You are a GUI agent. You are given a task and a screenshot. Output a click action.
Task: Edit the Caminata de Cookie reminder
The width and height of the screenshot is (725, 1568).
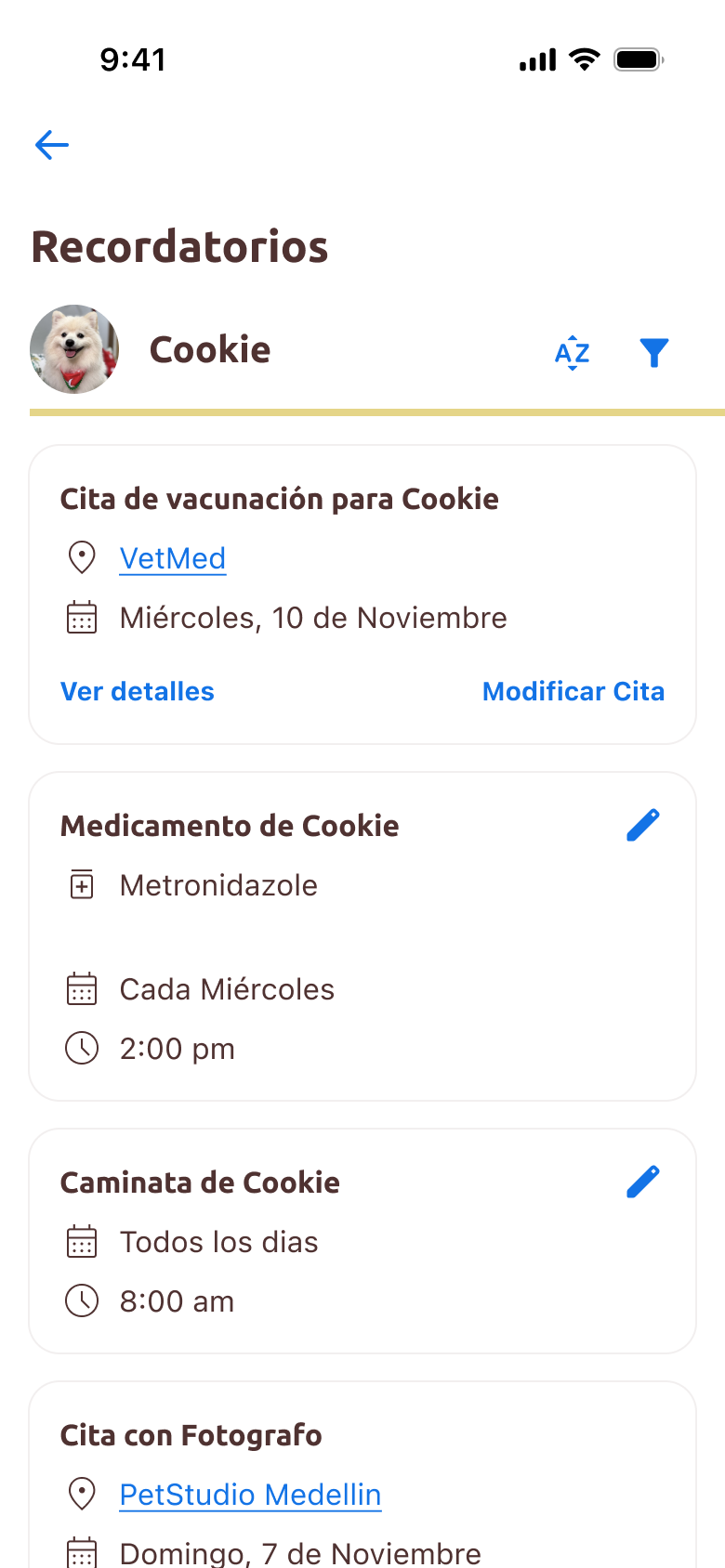pyautogui.click(x=643, y=1182)
